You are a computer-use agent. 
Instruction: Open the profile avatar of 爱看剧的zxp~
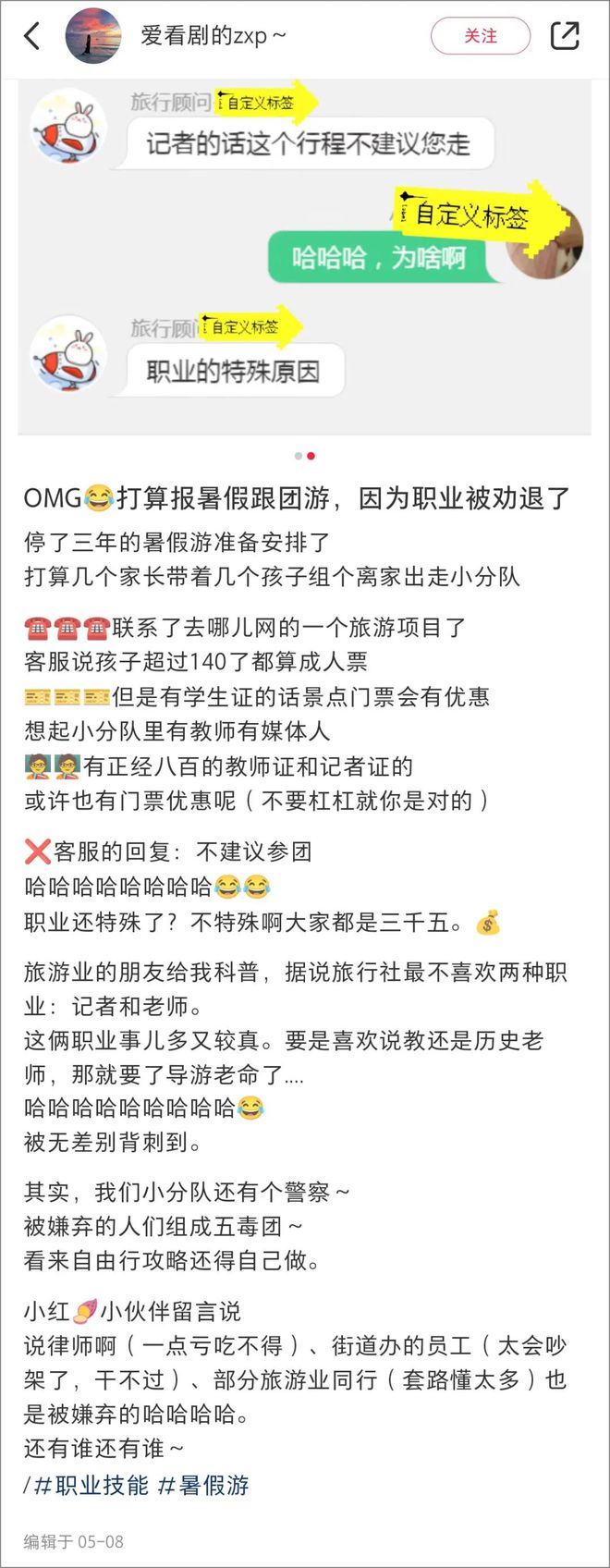click(93, 36)
